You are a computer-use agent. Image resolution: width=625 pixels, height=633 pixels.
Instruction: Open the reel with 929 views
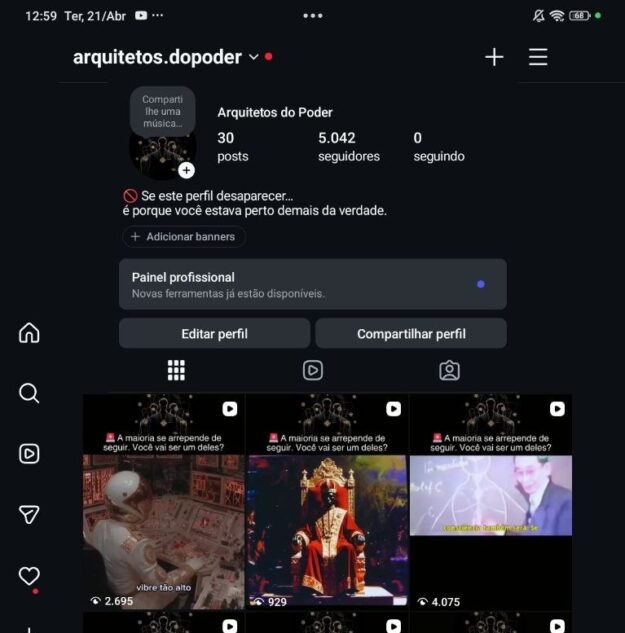click(x=326, y=501)
